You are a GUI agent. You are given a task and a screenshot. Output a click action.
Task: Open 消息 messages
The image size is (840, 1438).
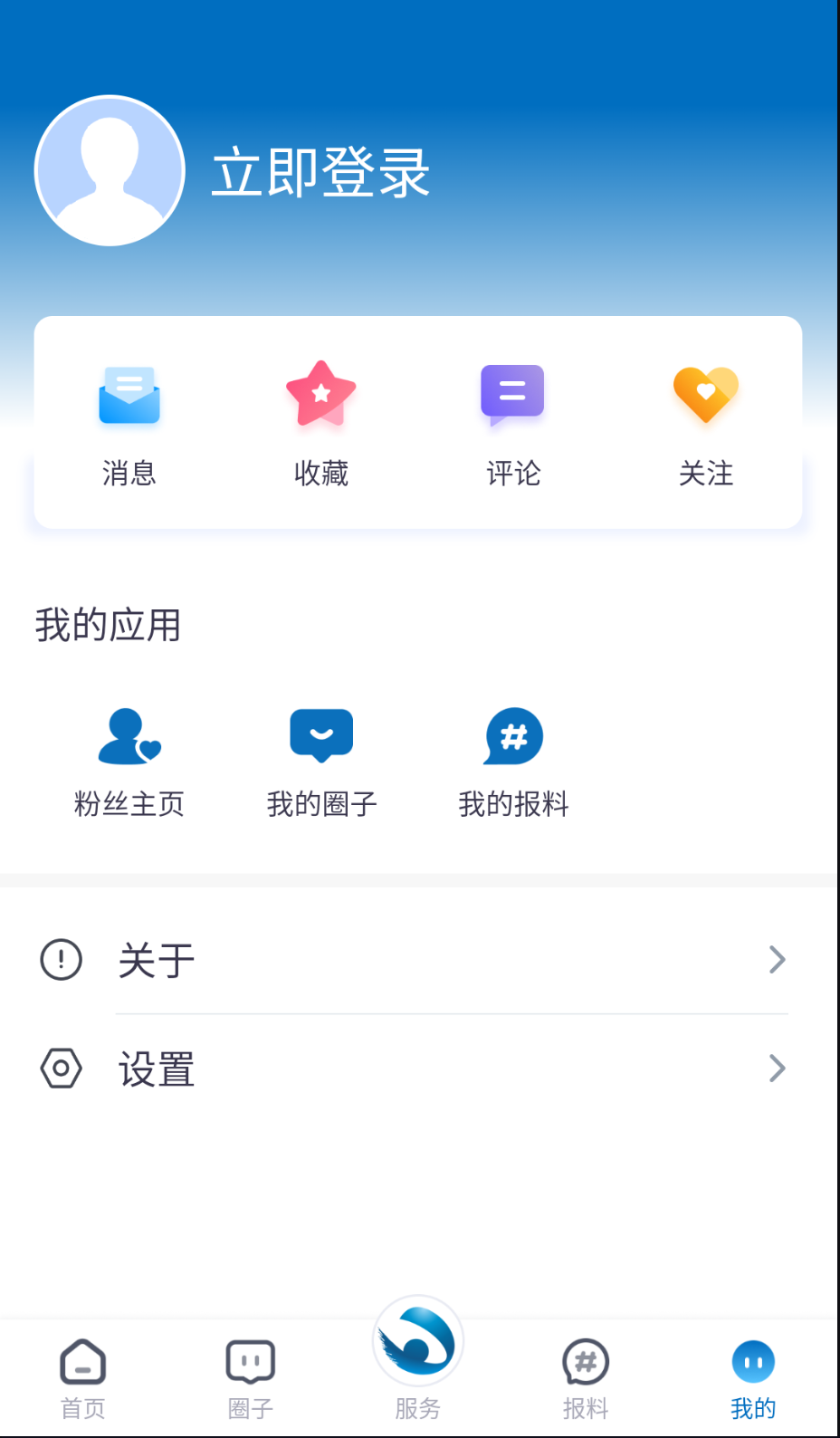(x=129, y=424)
